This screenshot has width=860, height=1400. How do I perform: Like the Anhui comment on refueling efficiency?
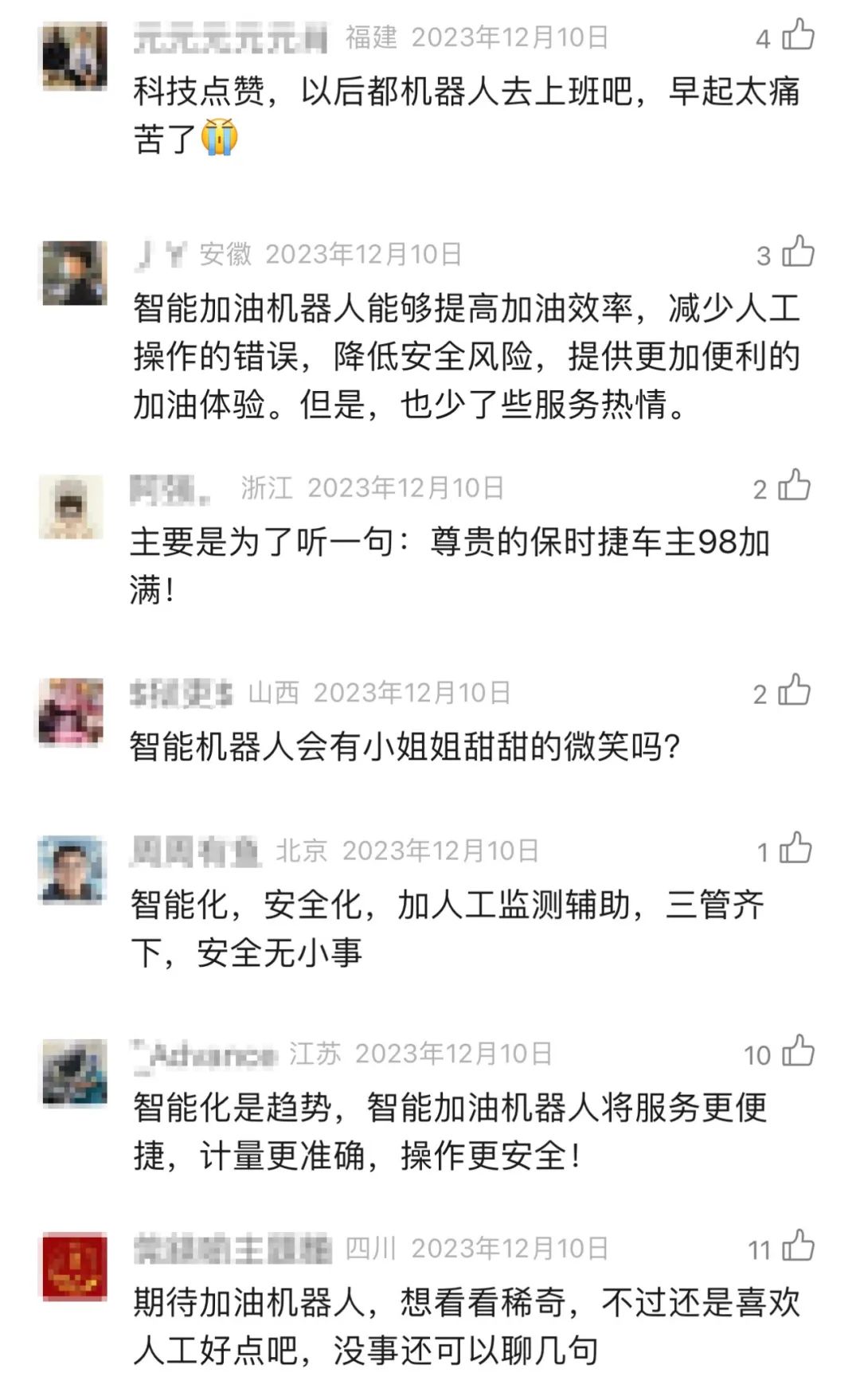[x=798, y=252]
